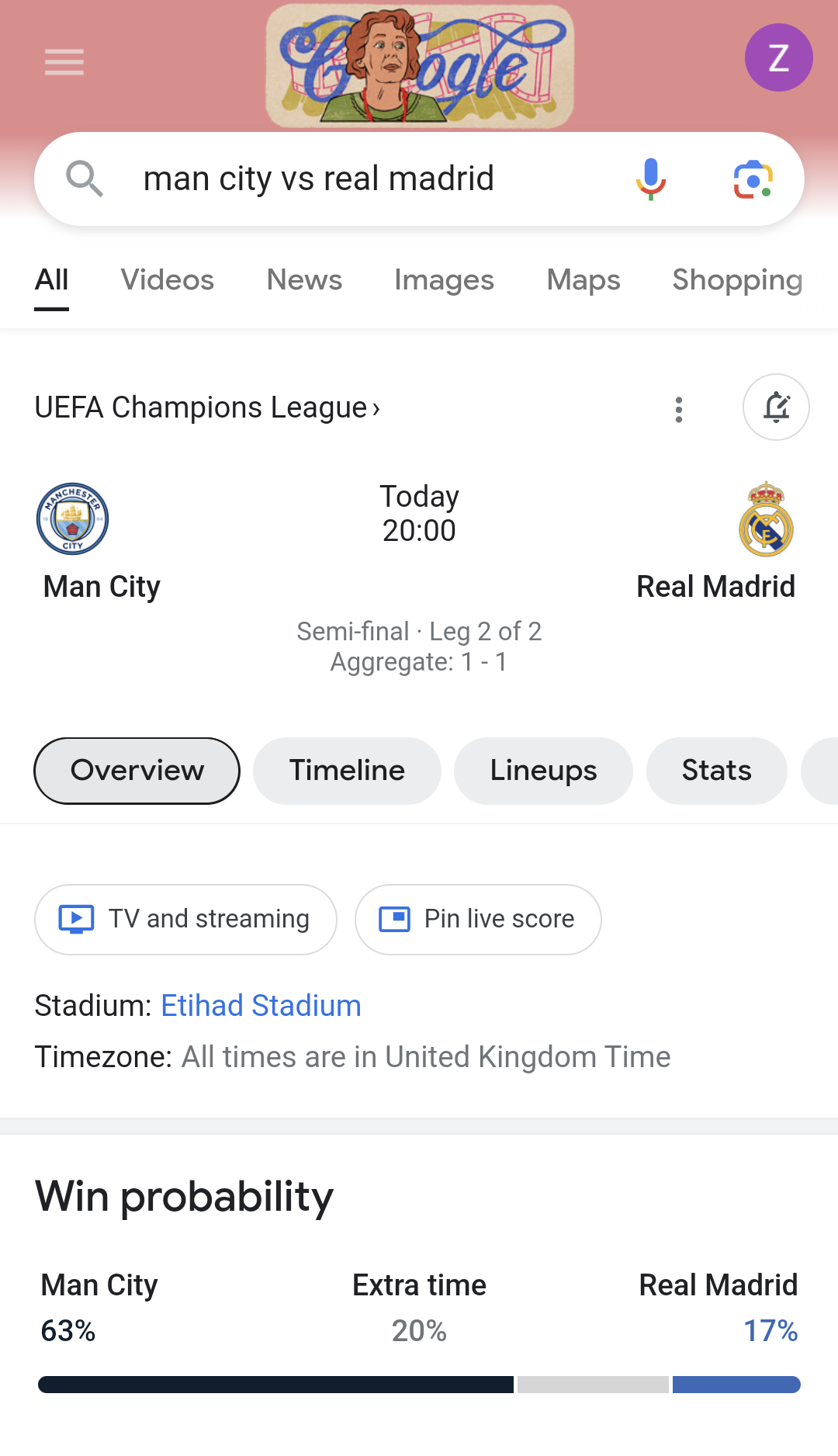
Task: Switch to the Videos tab
Action: point(167,280)
